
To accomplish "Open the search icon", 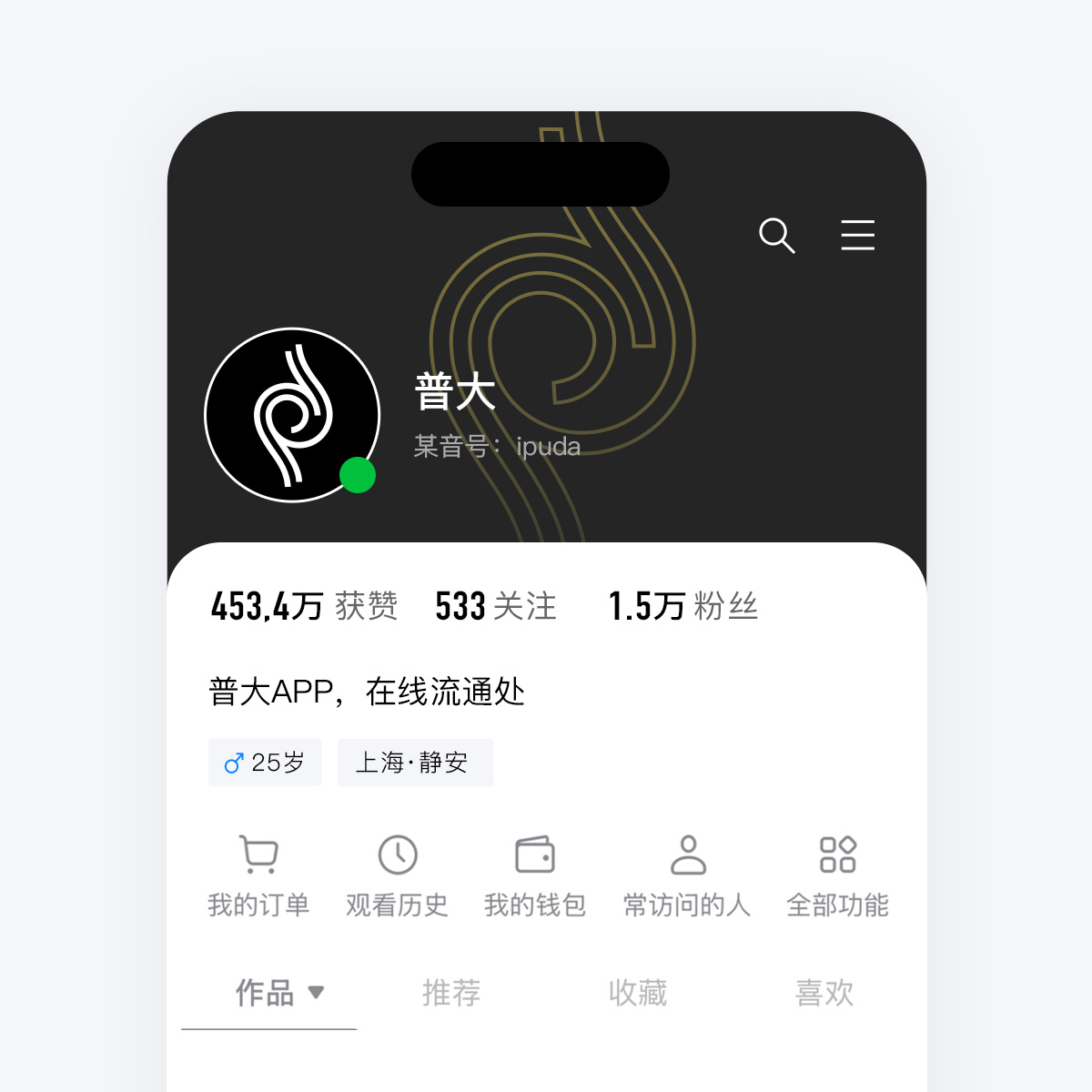I will (776, 235).
